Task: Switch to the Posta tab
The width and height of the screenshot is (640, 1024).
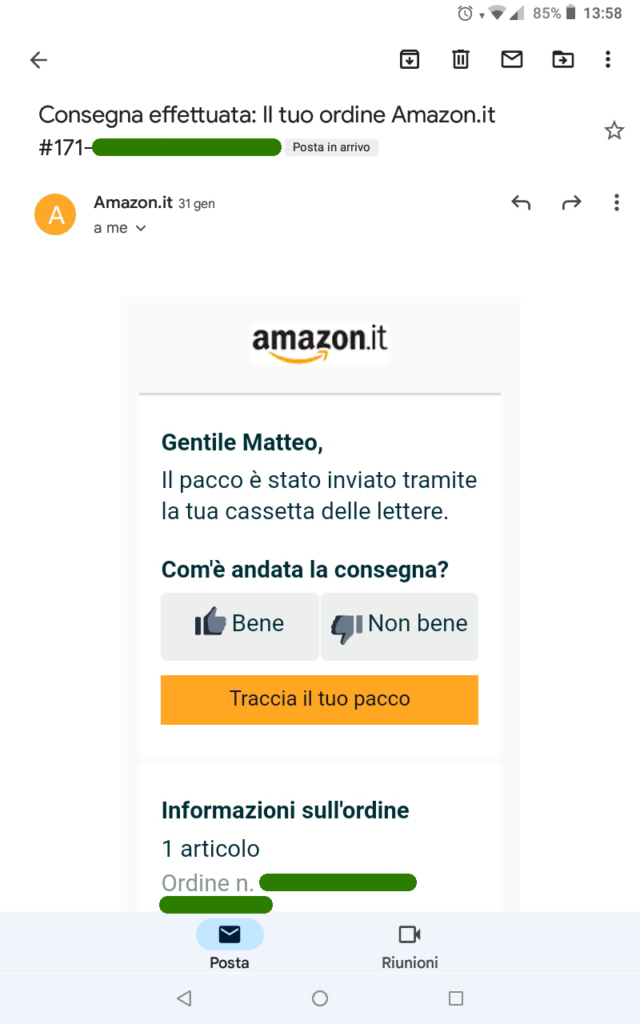Action: click(230, 945)
